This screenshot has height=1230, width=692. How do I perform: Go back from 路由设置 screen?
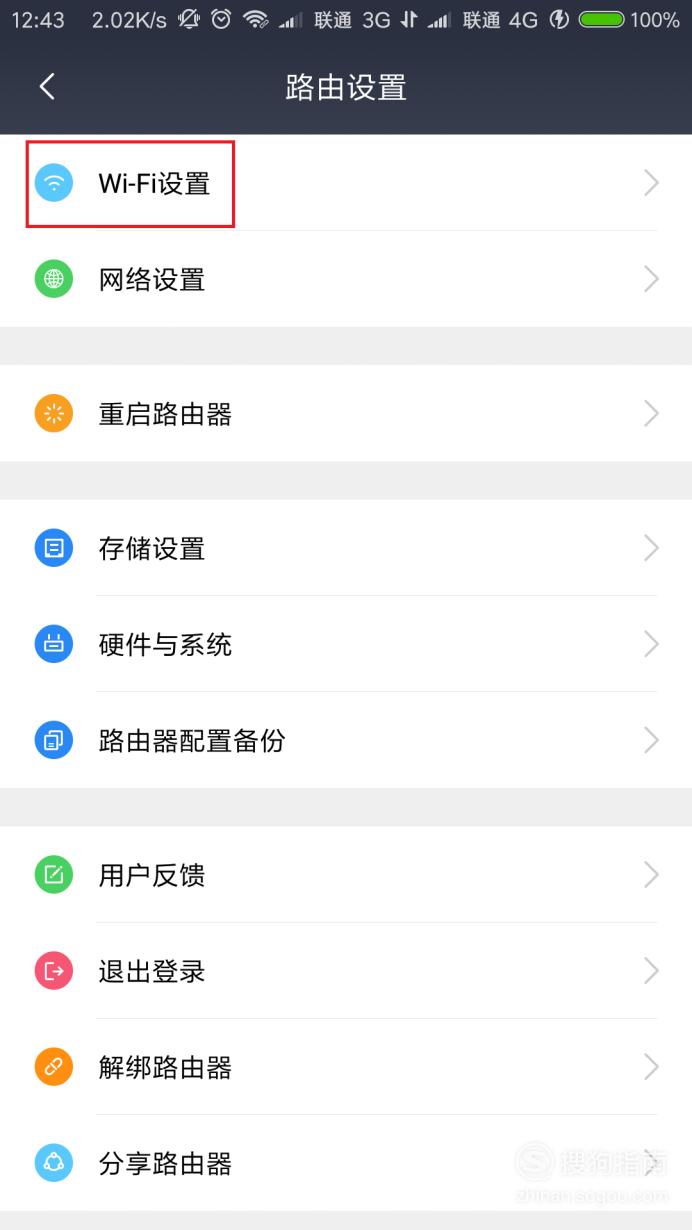point(47,87)
